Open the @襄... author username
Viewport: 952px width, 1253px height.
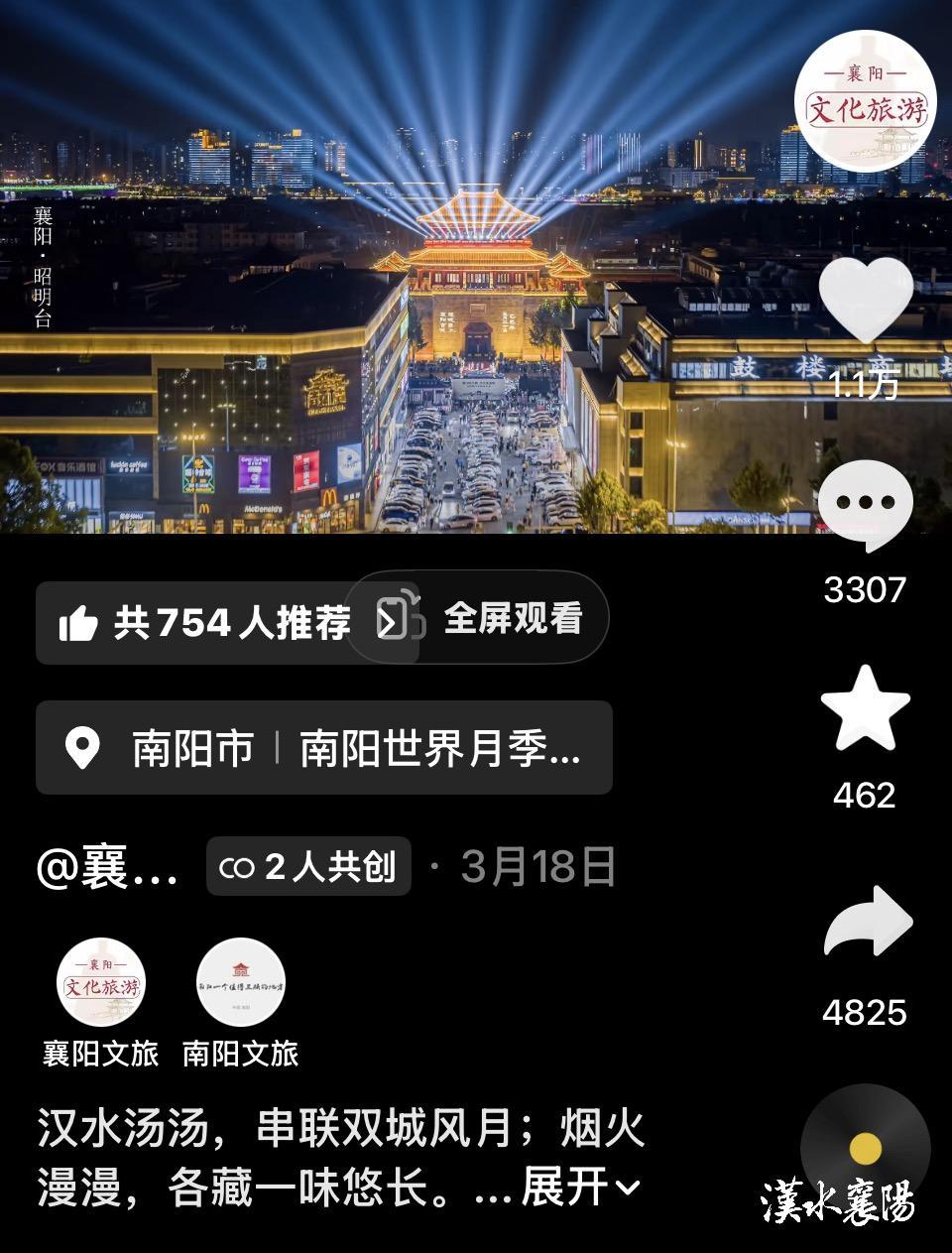pyautogui.click(x=107, y=869)
